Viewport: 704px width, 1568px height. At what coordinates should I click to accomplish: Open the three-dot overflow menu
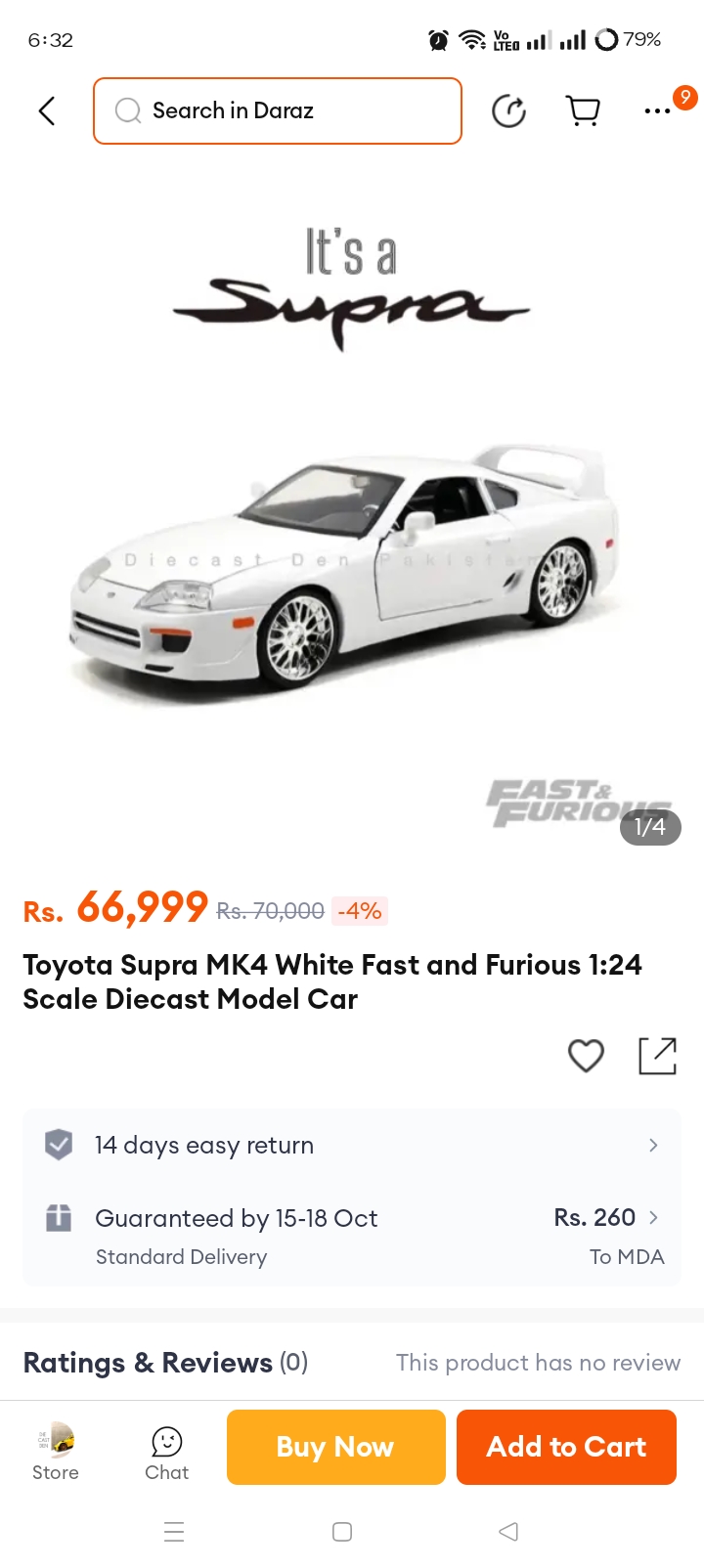point(658,111)
